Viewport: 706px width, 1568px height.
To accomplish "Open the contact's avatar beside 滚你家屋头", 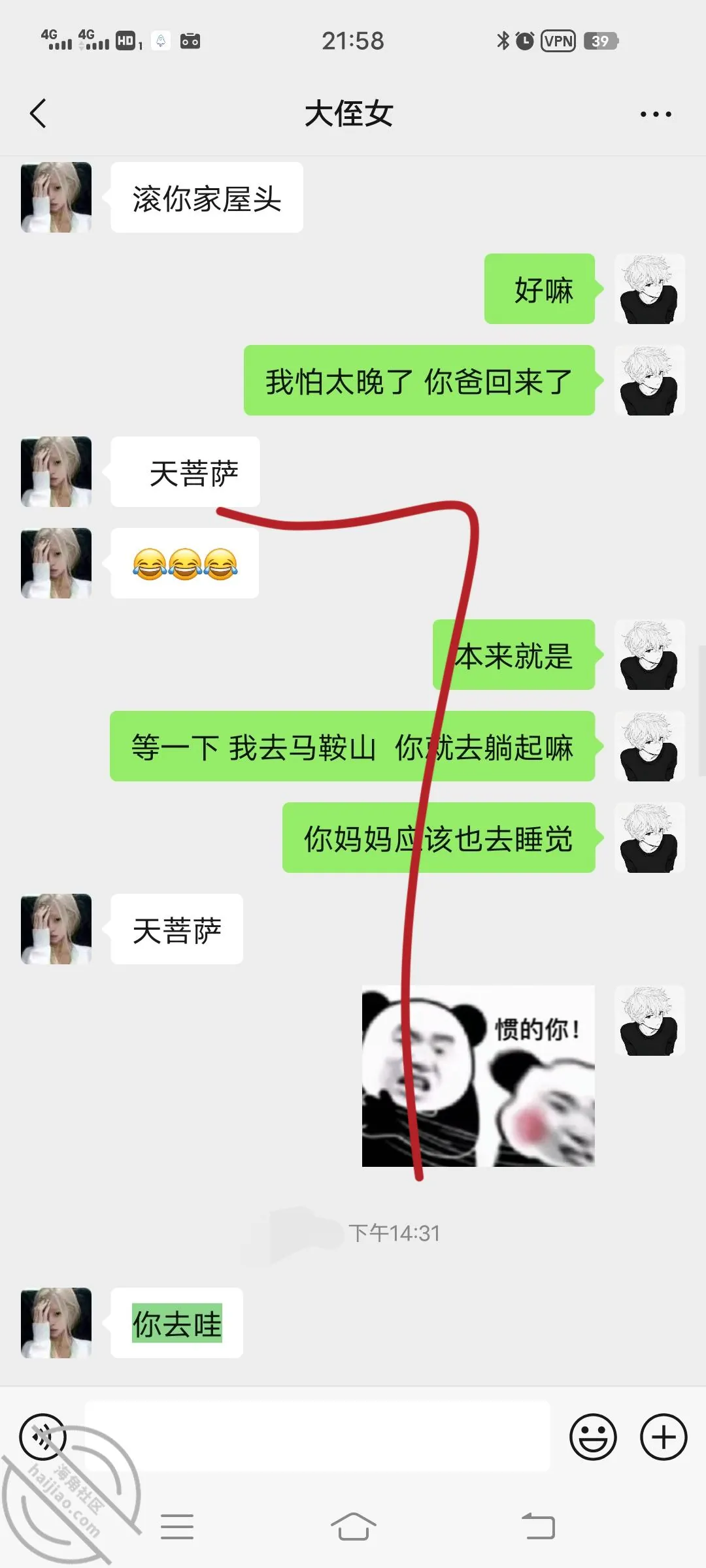I will pos(56,197).
